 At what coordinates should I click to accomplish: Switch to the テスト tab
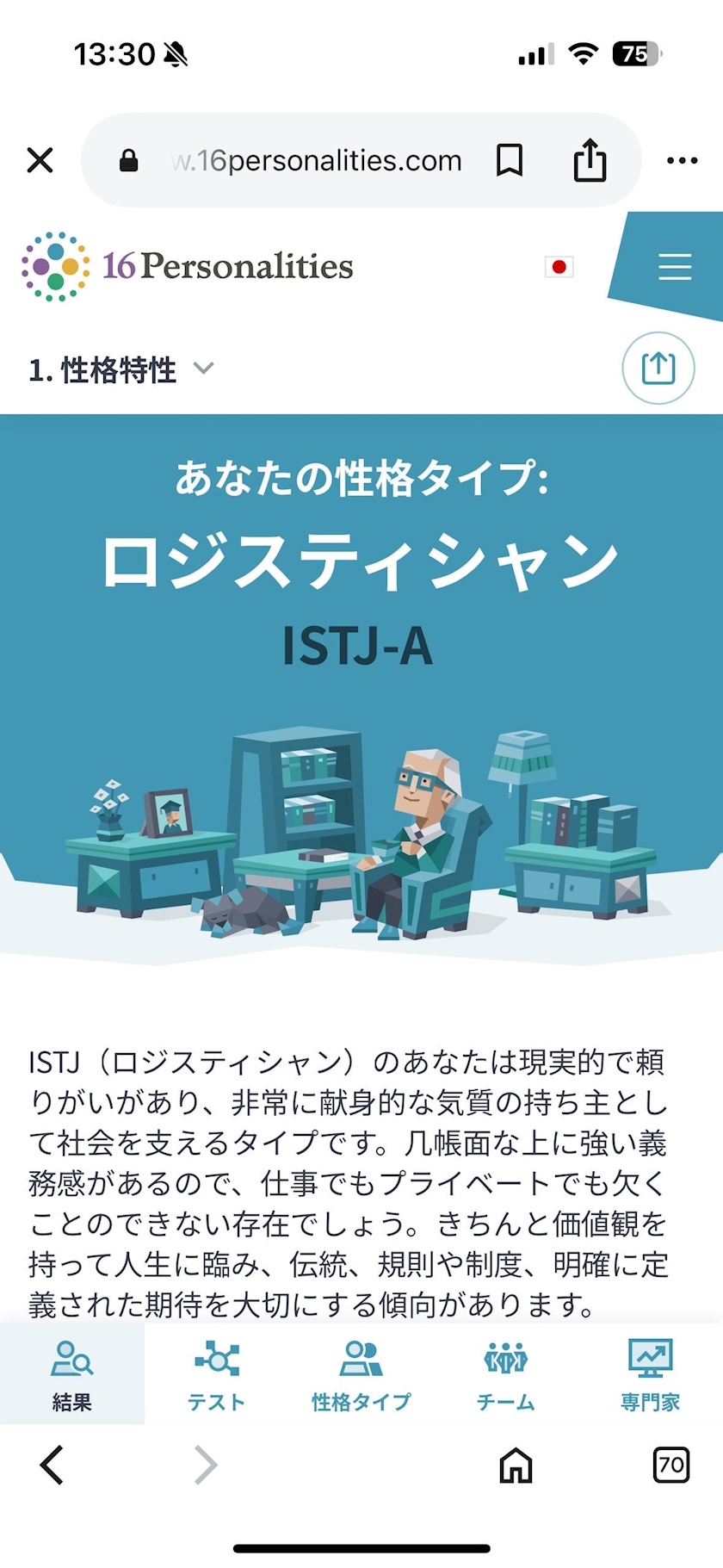point(217,1374)
